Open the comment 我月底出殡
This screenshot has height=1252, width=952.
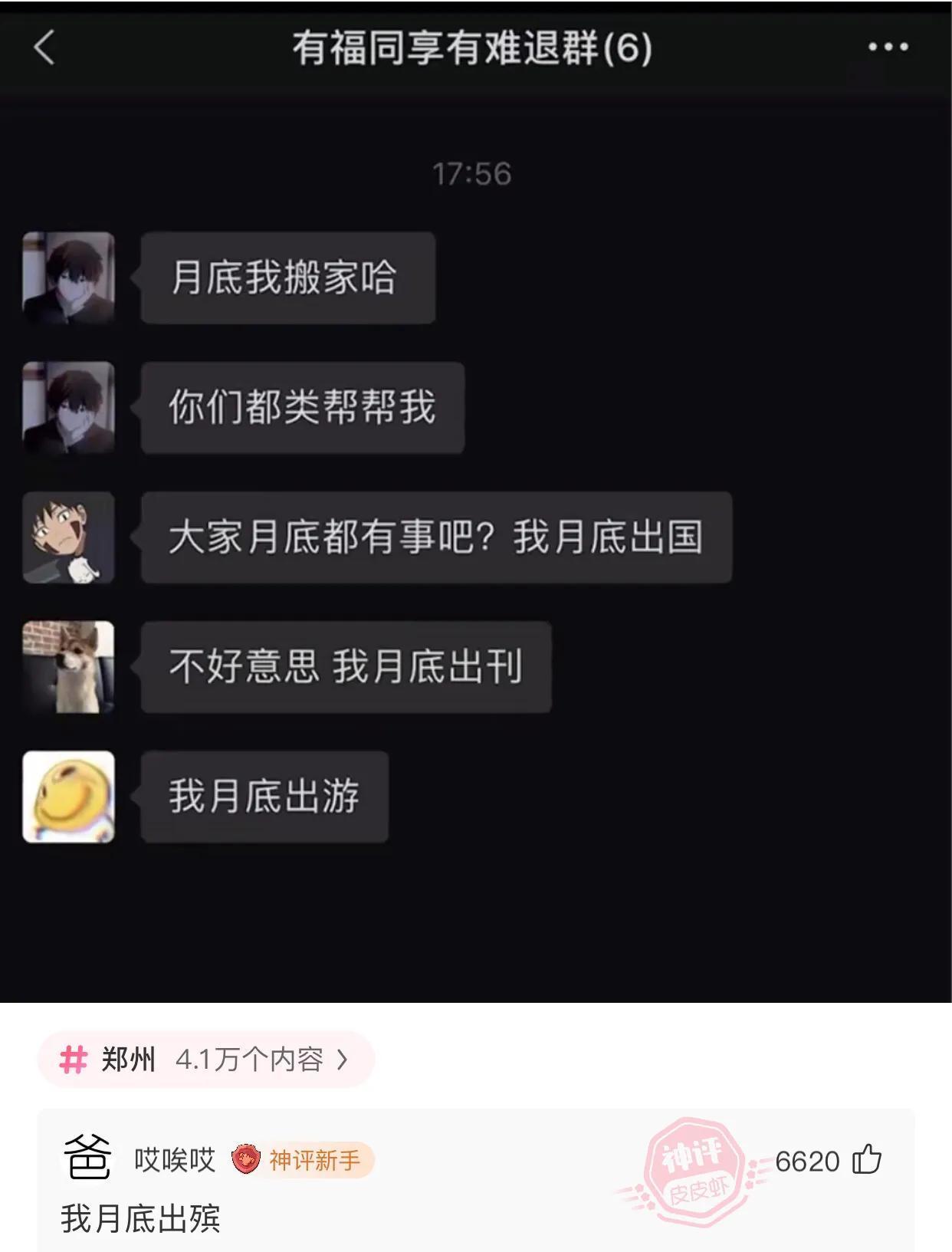pyautogui.click(x=141, y=1218)
